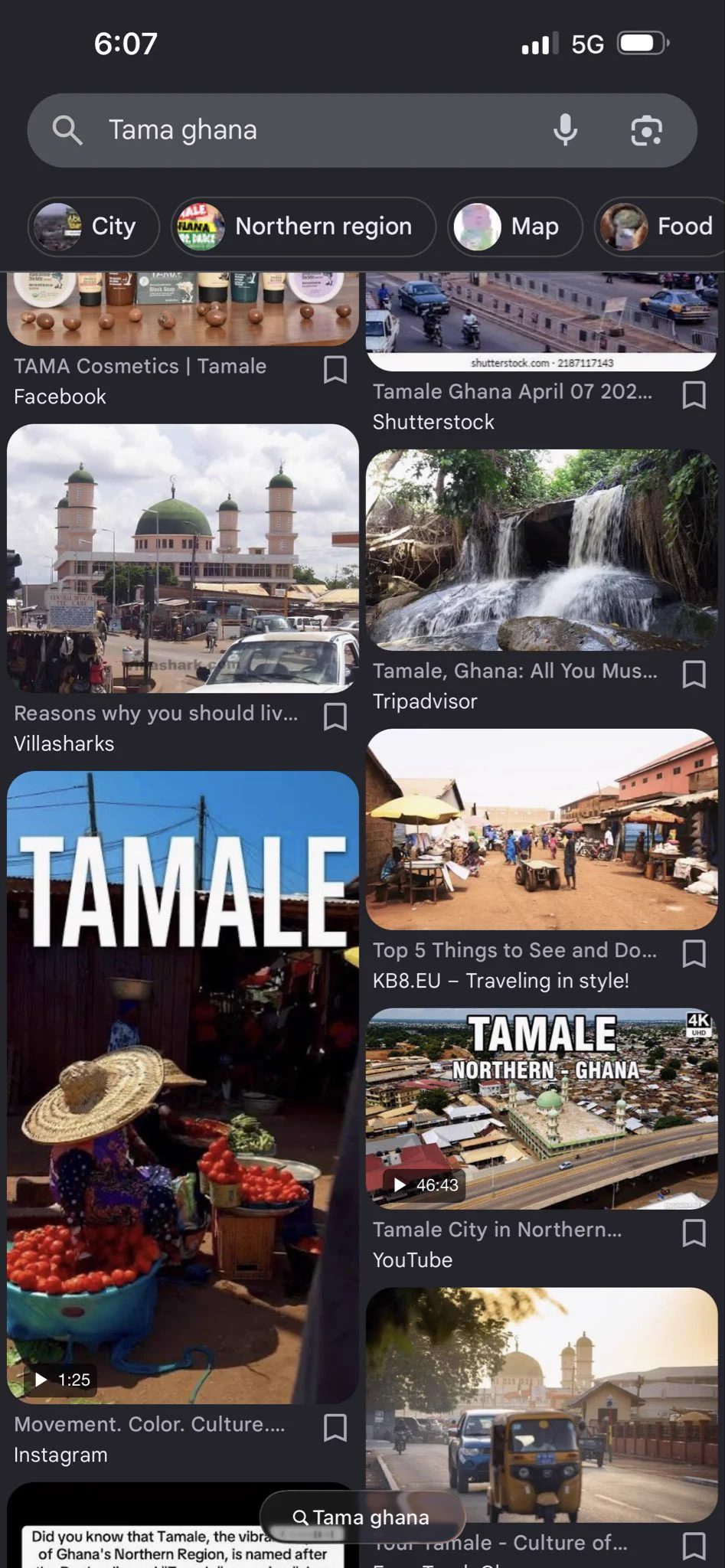
Task: Save the YouTube Tamale City result
Action: (694, 1233)
